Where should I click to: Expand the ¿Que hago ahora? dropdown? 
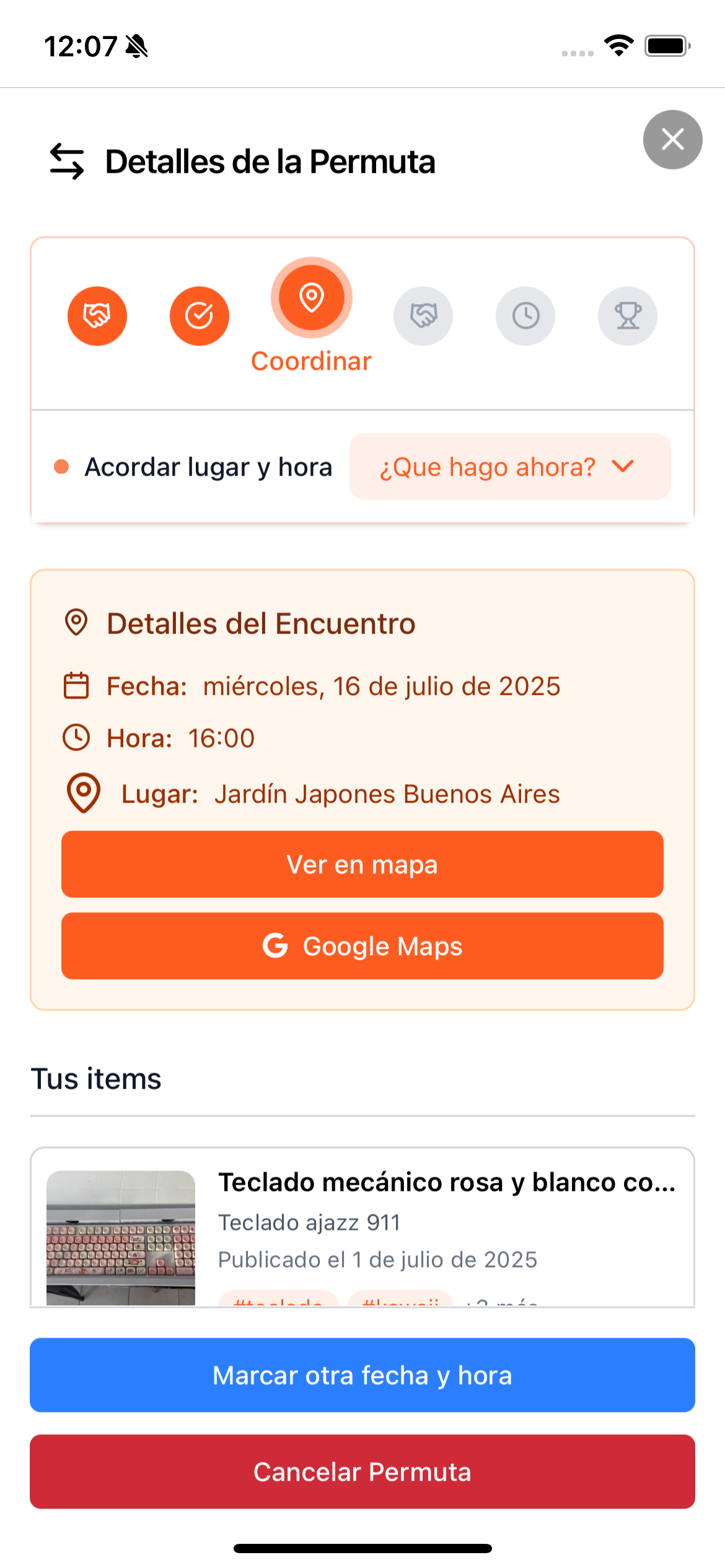[510, 466]
